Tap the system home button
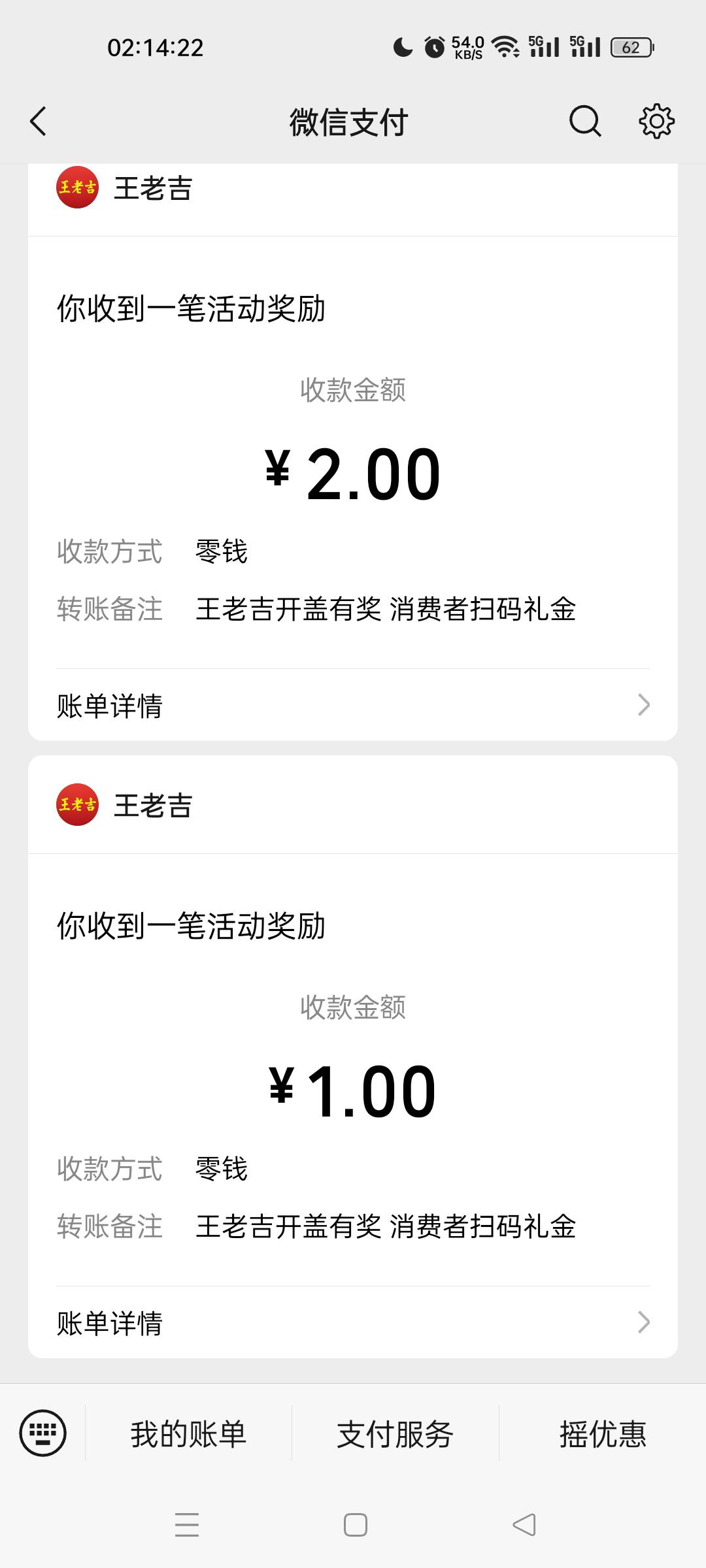Viewport: 706px width, 1568px height. (x=355, y=1525)
